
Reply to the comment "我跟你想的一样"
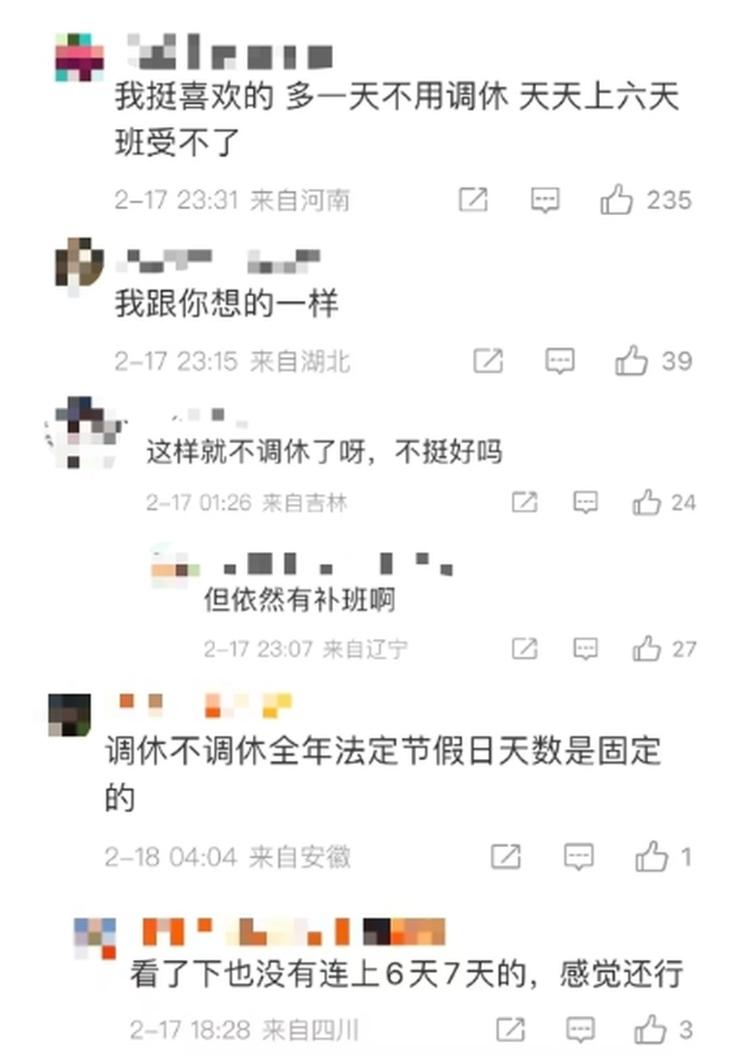click(559, 360)
